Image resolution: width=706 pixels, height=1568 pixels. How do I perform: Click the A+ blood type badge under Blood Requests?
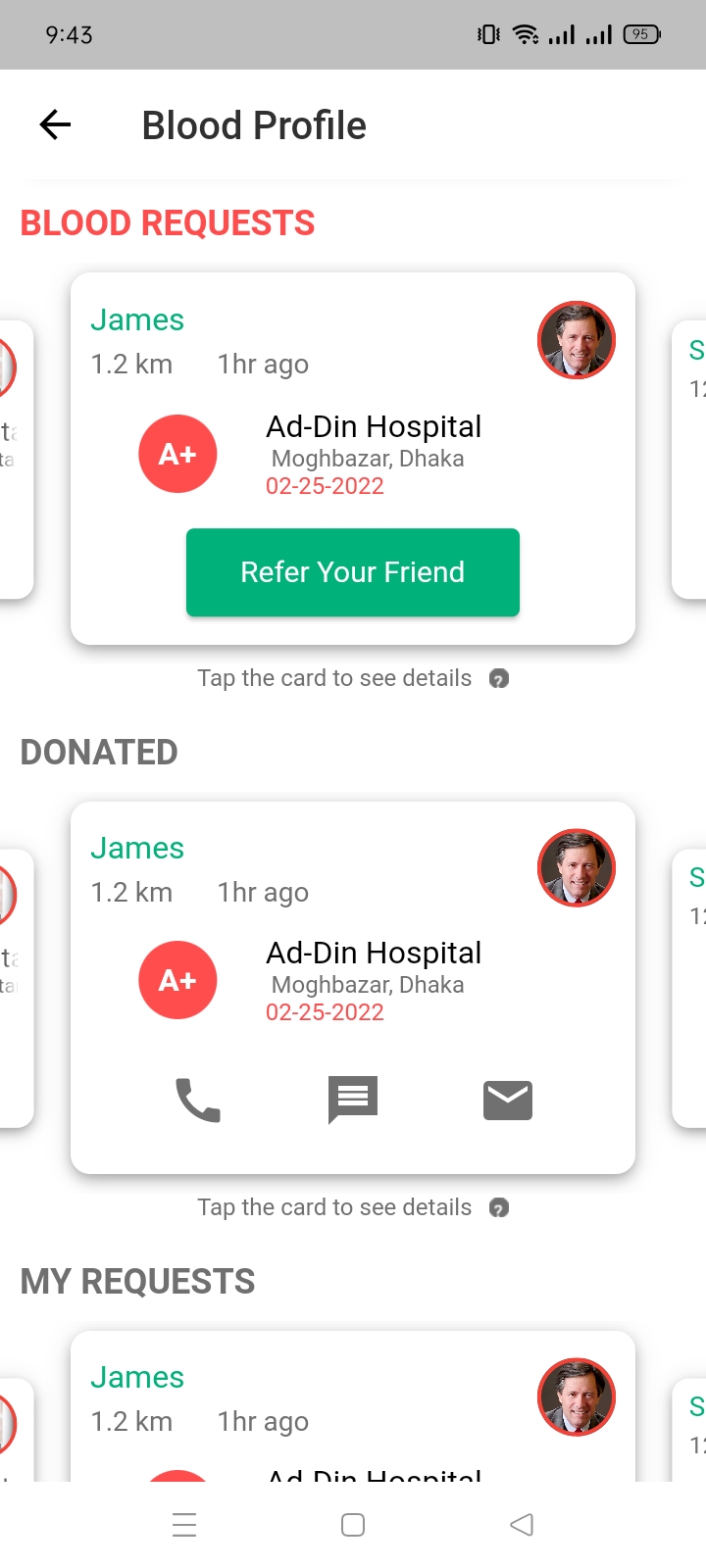177,453
